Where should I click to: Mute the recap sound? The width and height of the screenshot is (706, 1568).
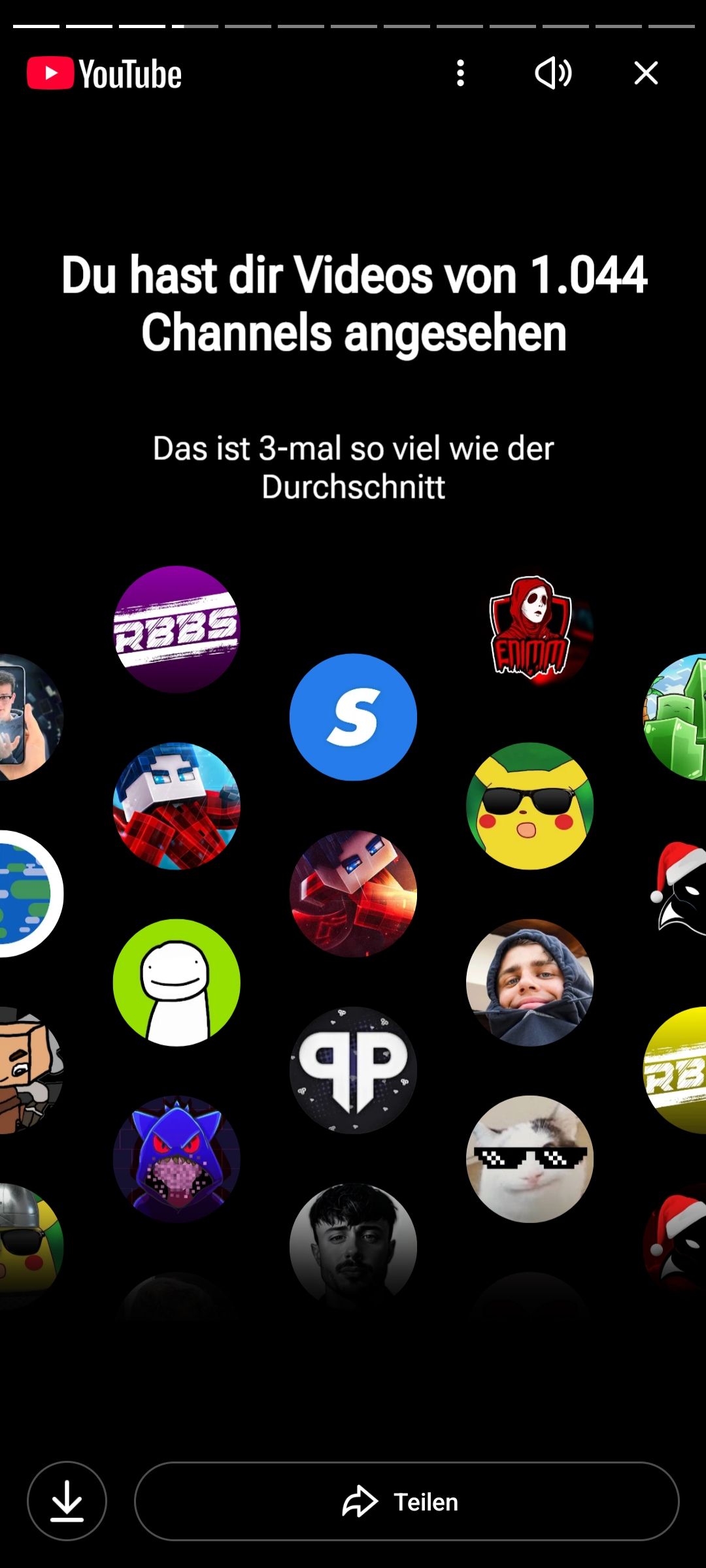tap(553, 73)
